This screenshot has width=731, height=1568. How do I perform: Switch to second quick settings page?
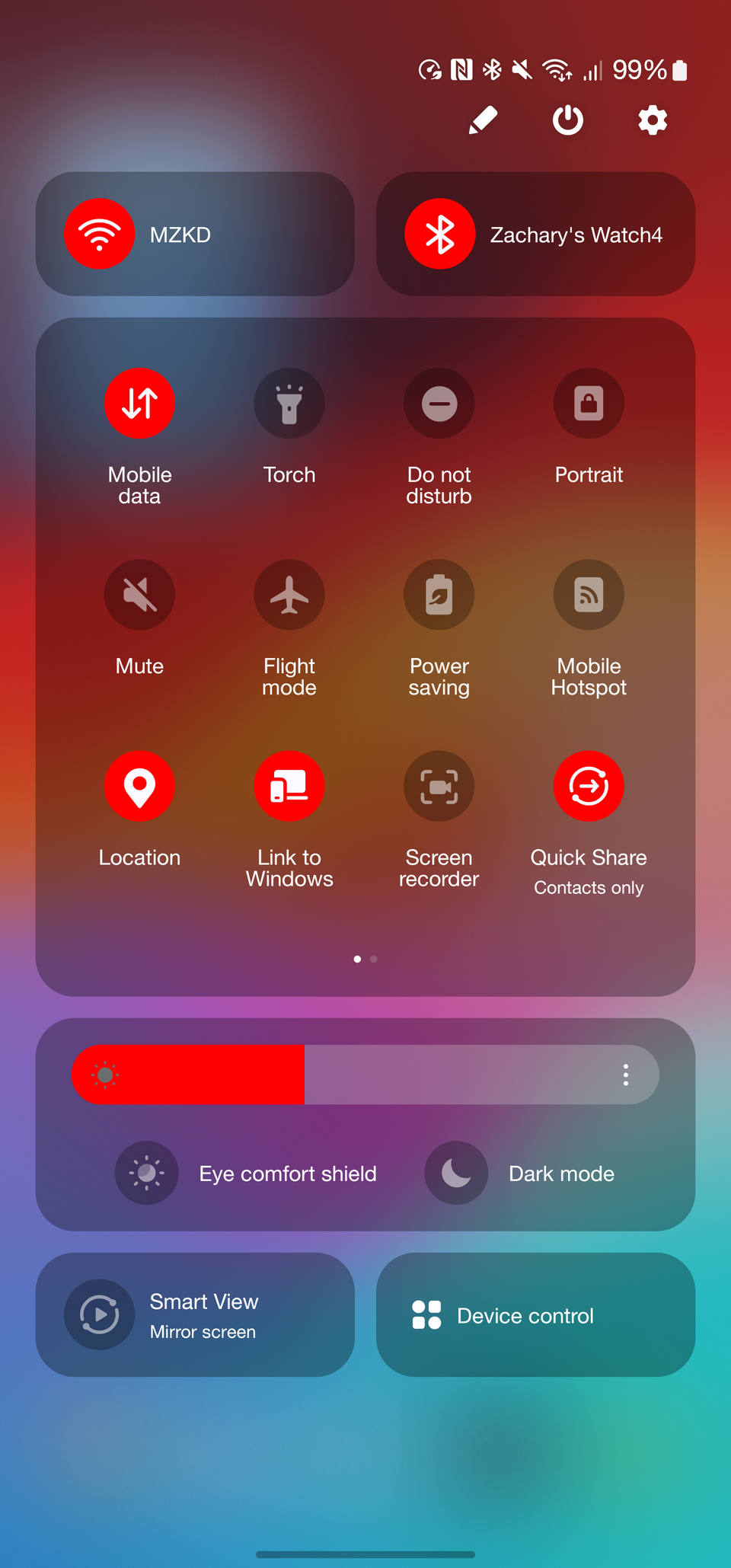(x=373, y=959)
